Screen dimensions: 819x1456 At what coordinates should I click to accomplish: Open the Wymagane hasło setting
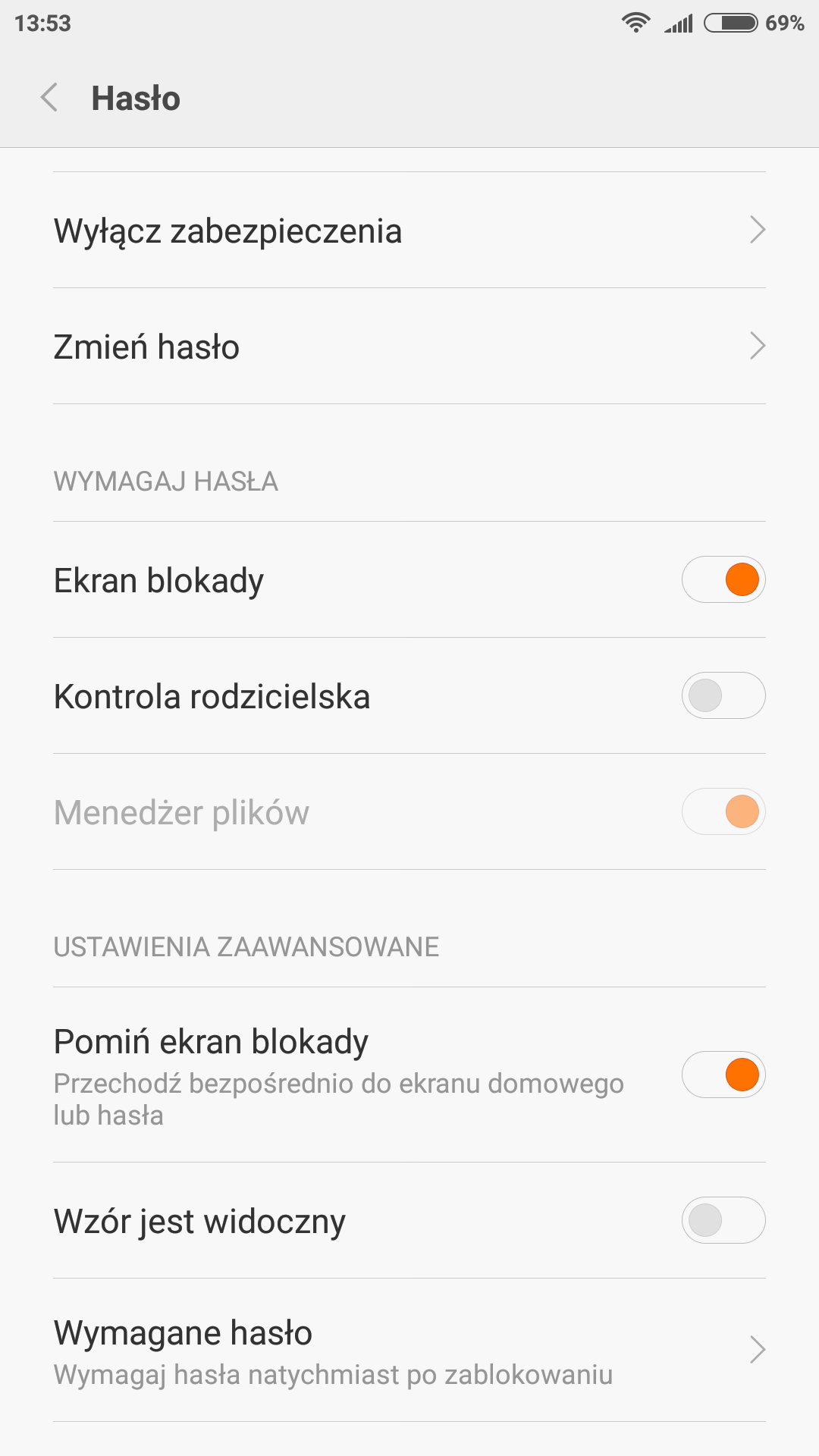coord(409,1351)
